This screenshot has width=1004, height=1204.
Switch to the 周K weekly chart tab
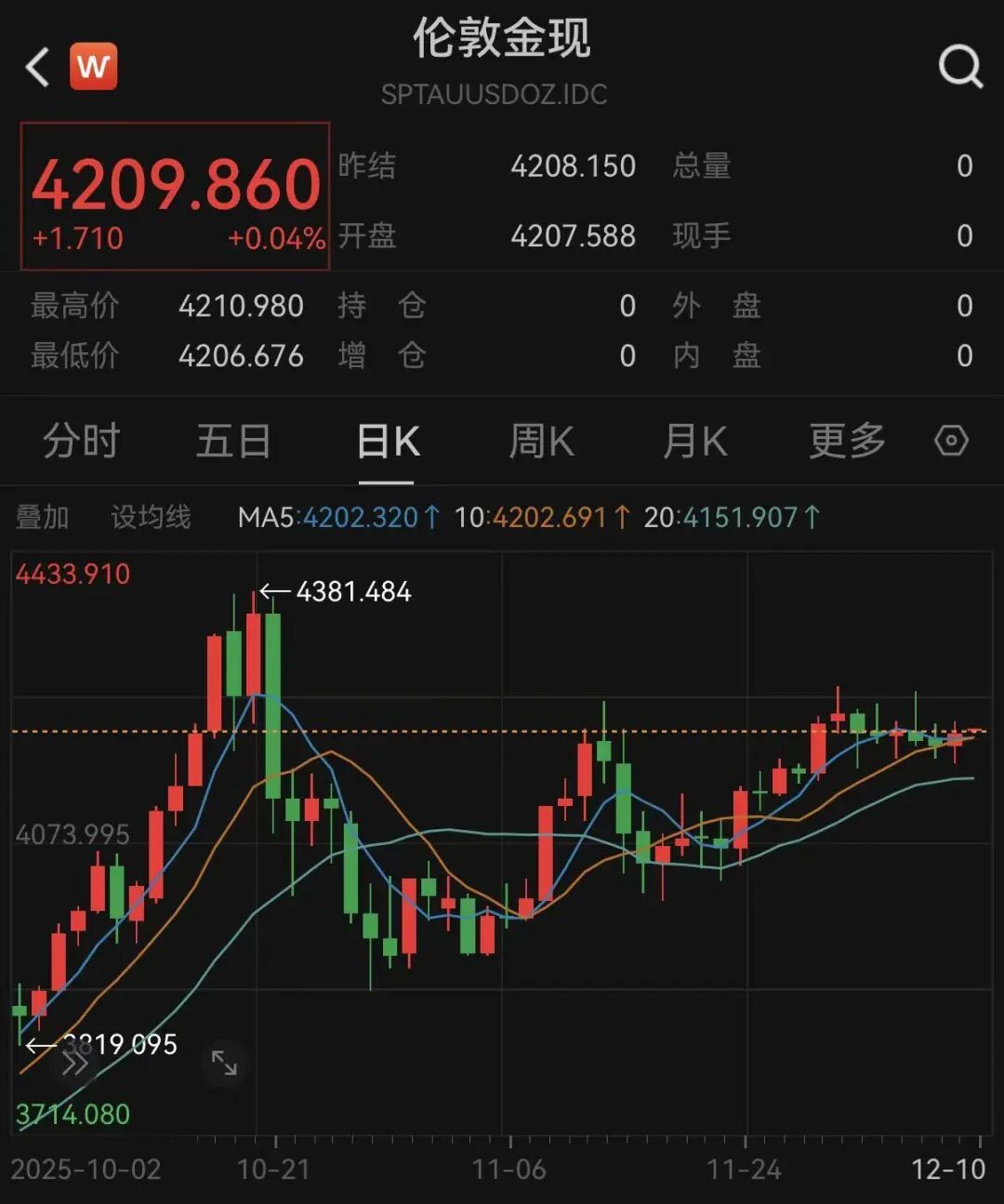tap(540, 442)
